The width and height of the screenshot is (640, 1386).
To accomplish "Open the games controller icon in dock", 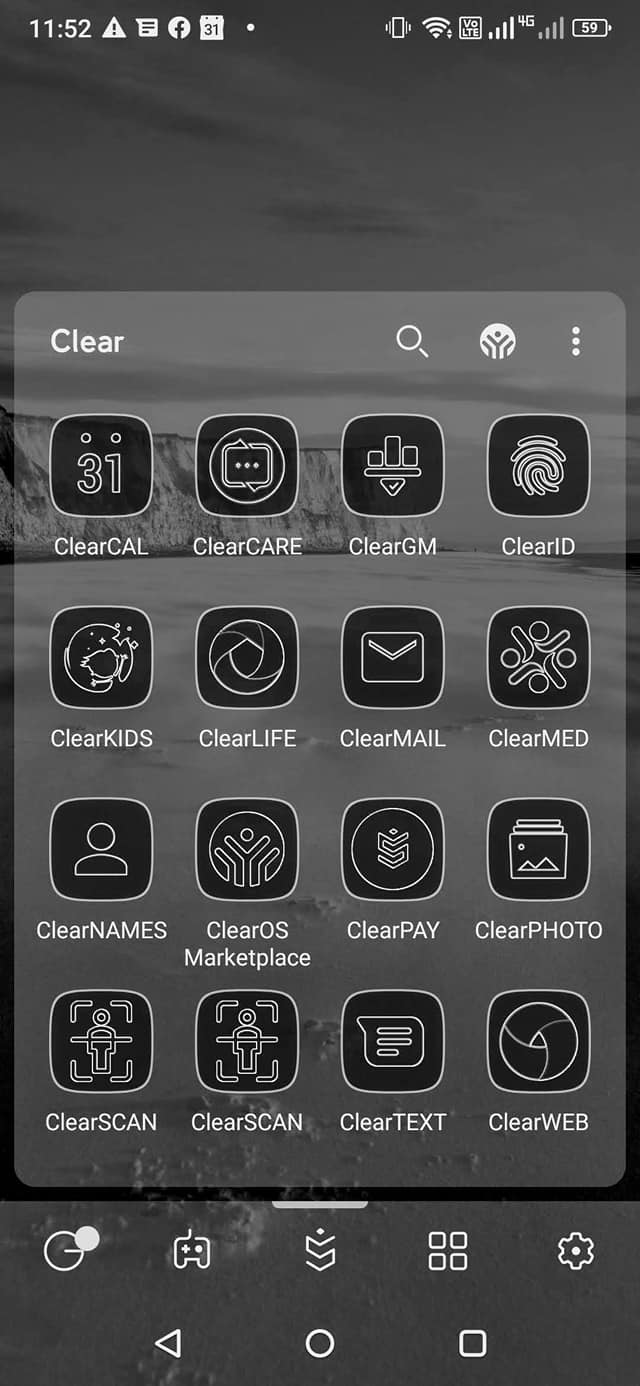I will (192, 1251).
